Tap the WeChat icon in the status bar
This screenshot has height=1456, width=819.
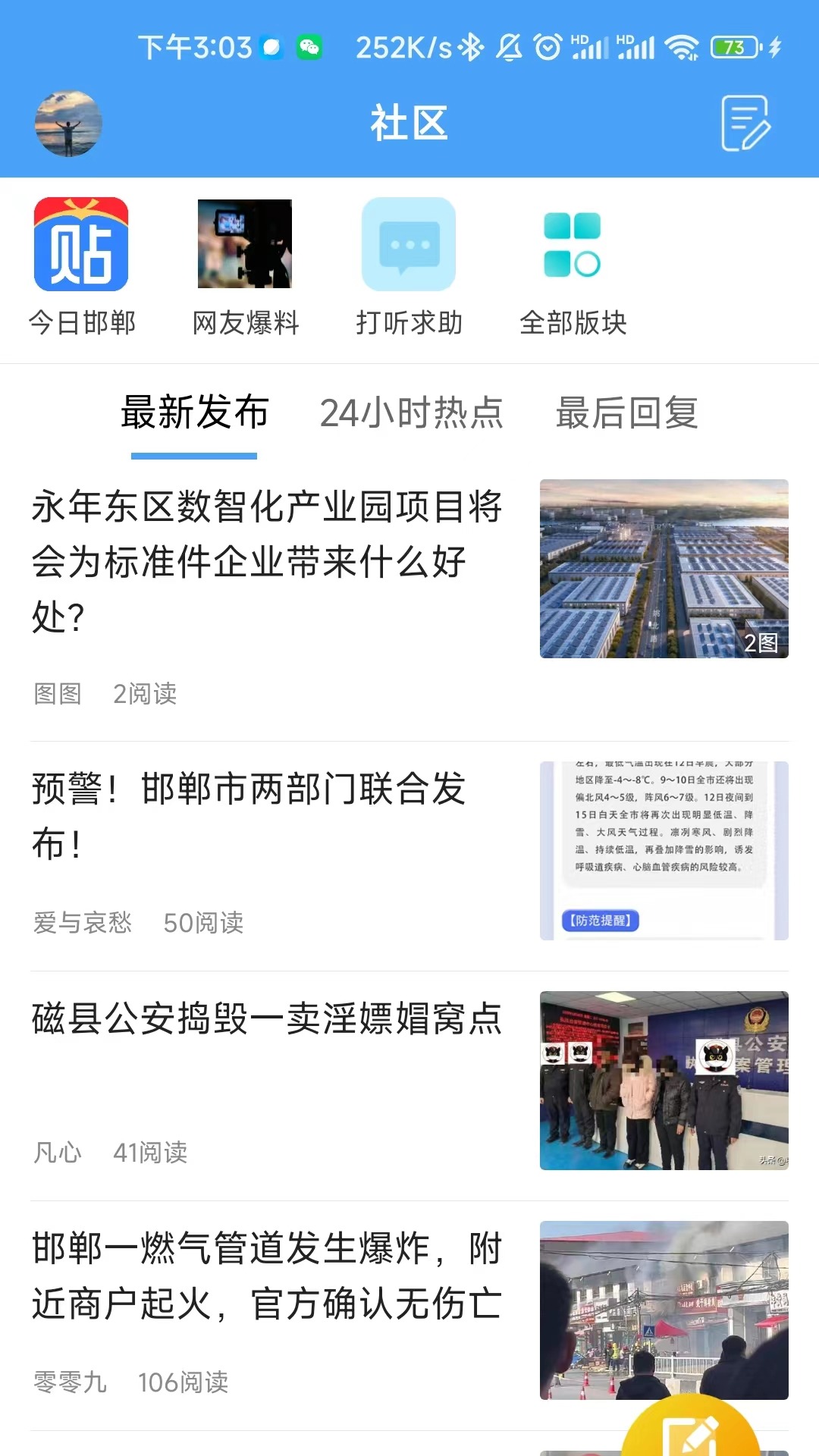(x=310, y=45)
